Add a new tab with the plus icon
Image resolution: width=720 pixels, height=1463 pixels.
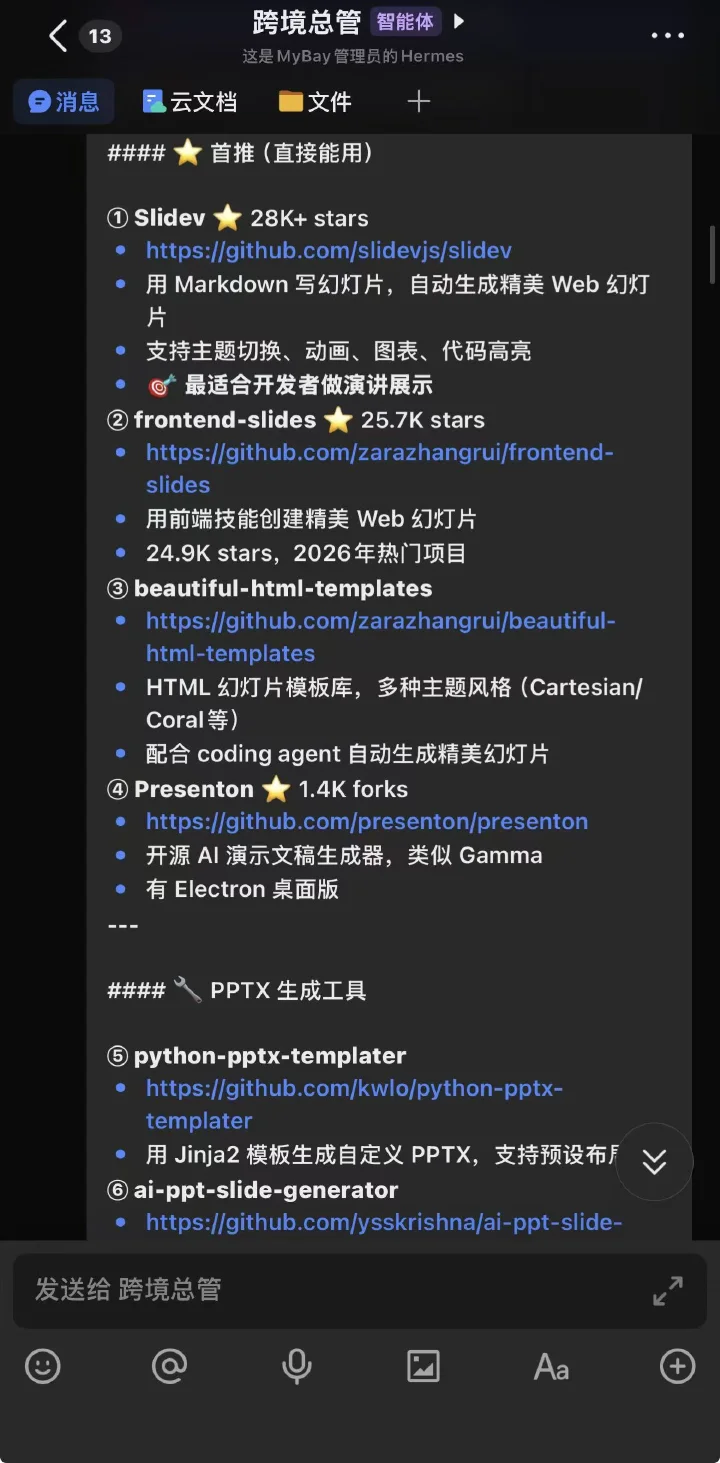click(419, 101)
